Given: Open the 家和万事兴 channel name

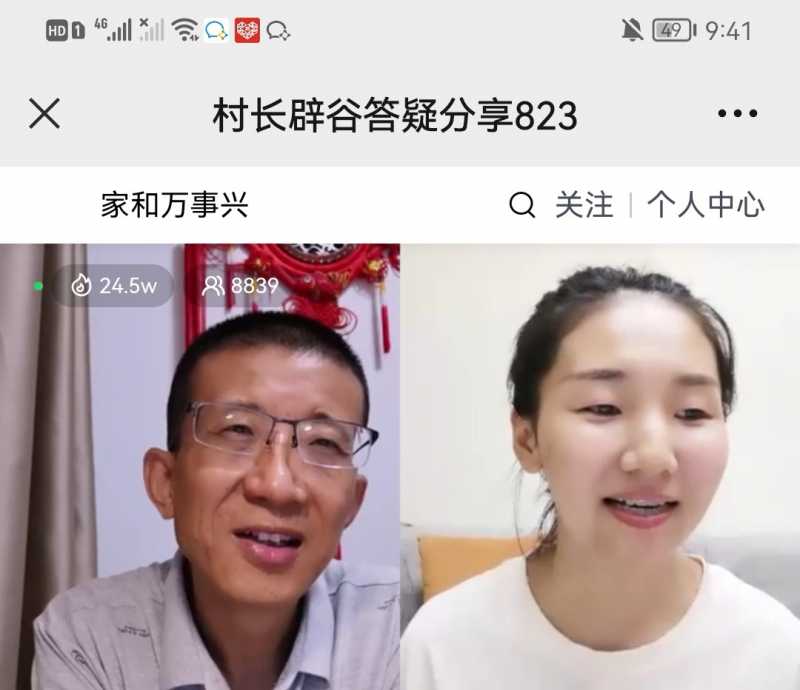Looking at the screenshot, I should (175, 206).
